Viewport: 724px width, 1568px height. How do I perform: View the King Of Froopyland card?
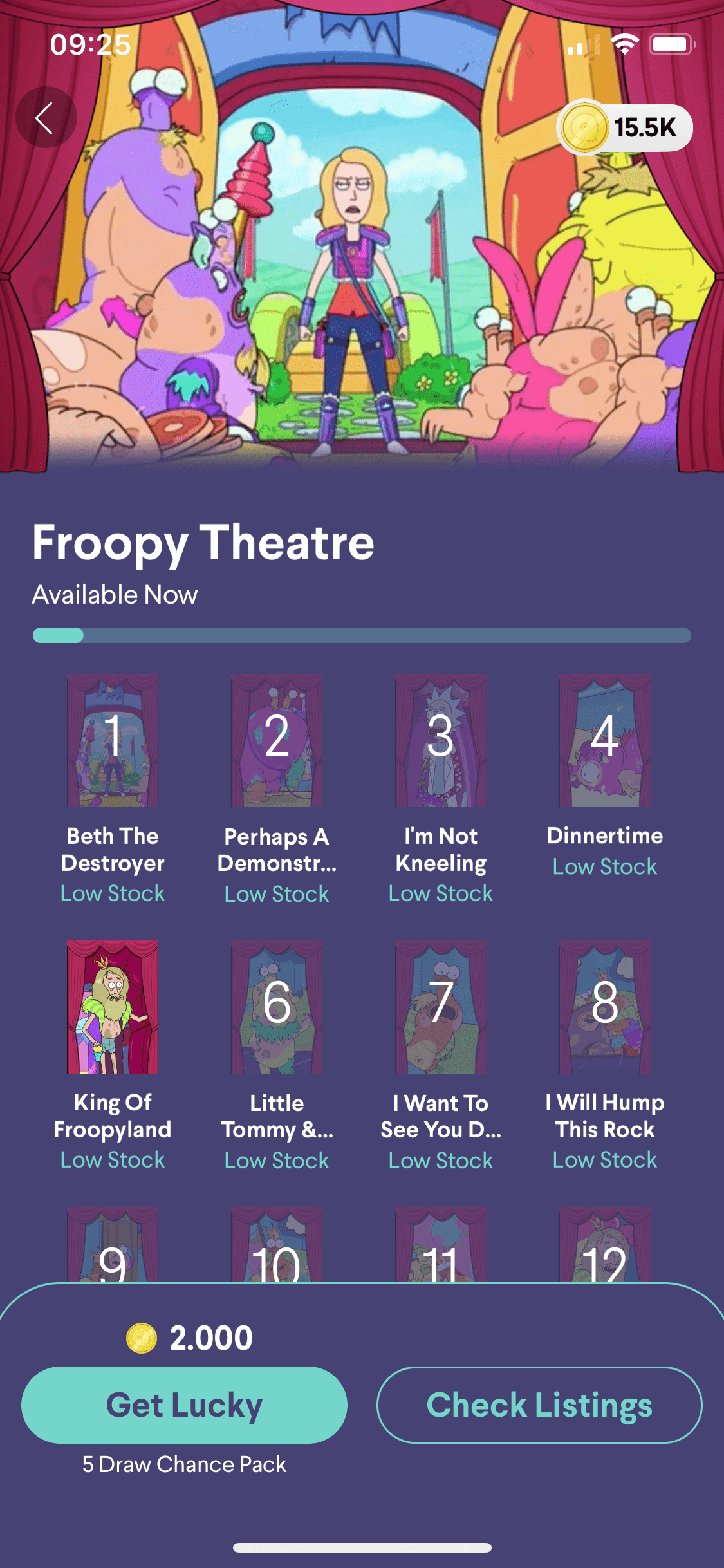click(113, 1007)
